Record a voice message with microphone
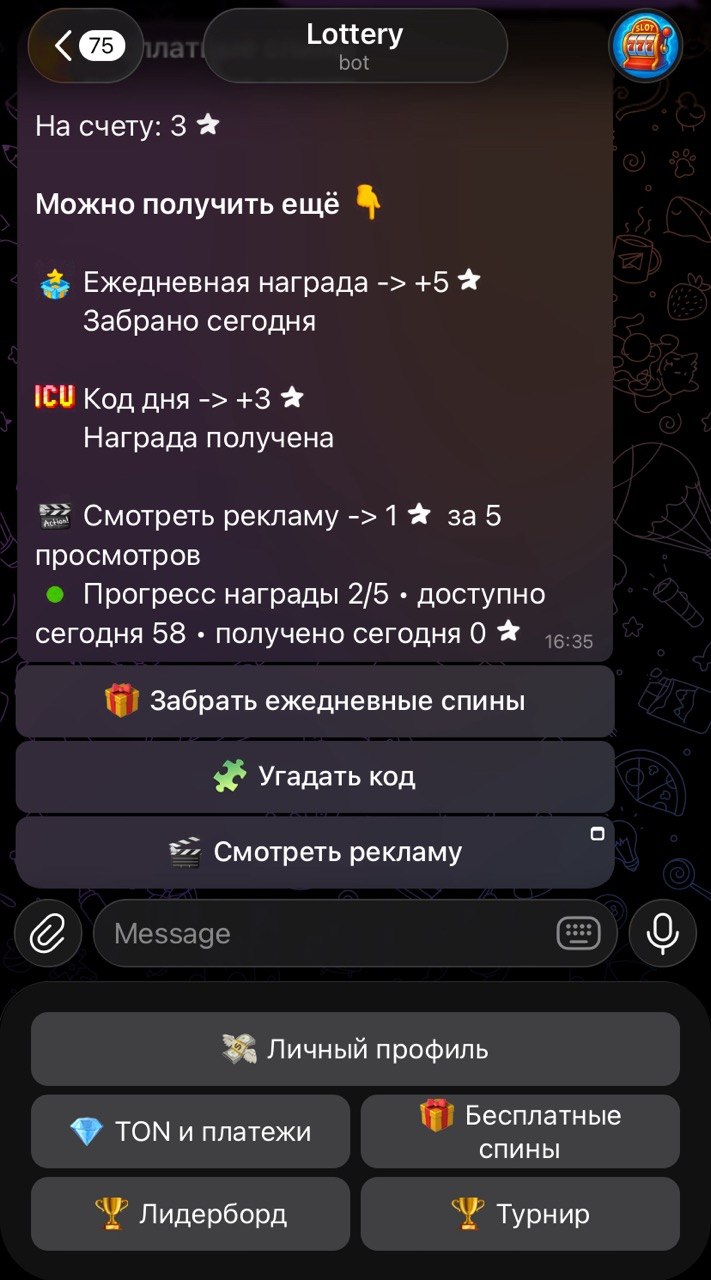 (x=662, y=934)
